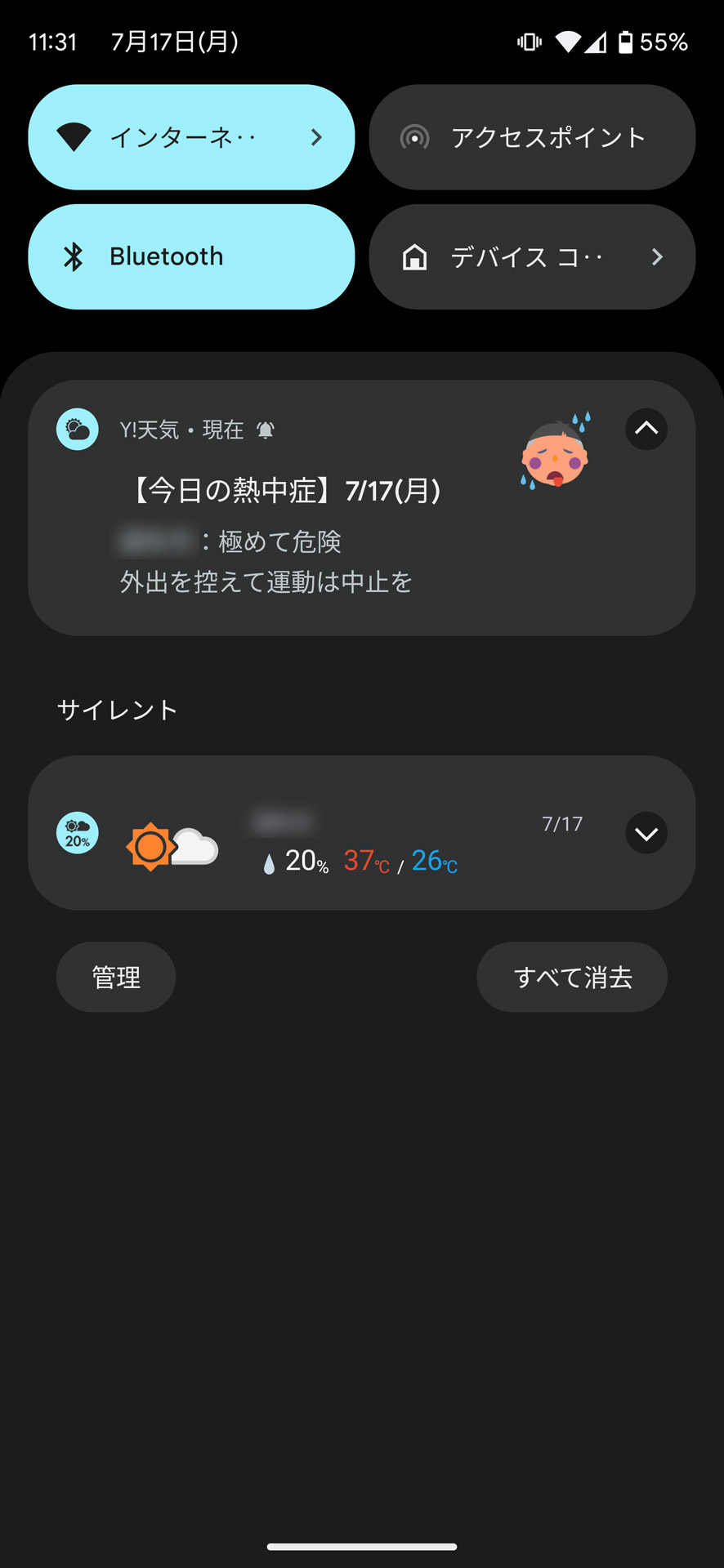
Task: Tap the Wi-Fi icon in the status bar
Action: tap(569, 41)
